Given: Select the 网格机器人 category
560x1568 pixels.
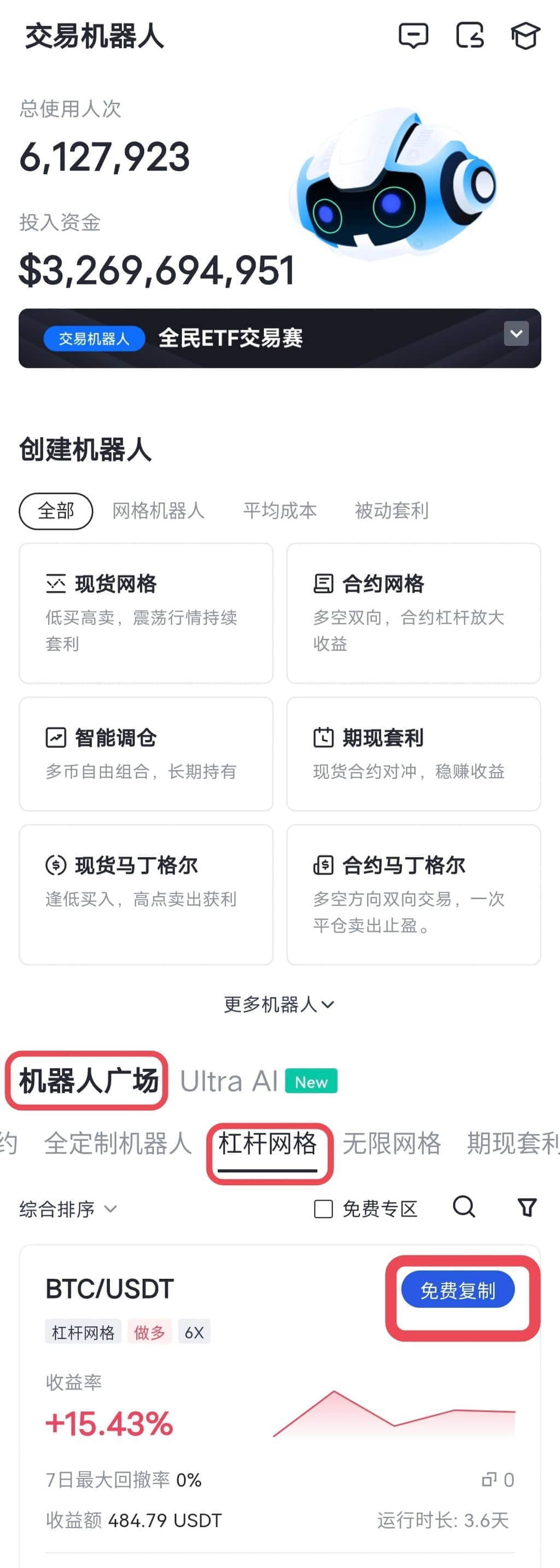Looking at the screenshot, I should click(x=158, y=511).
